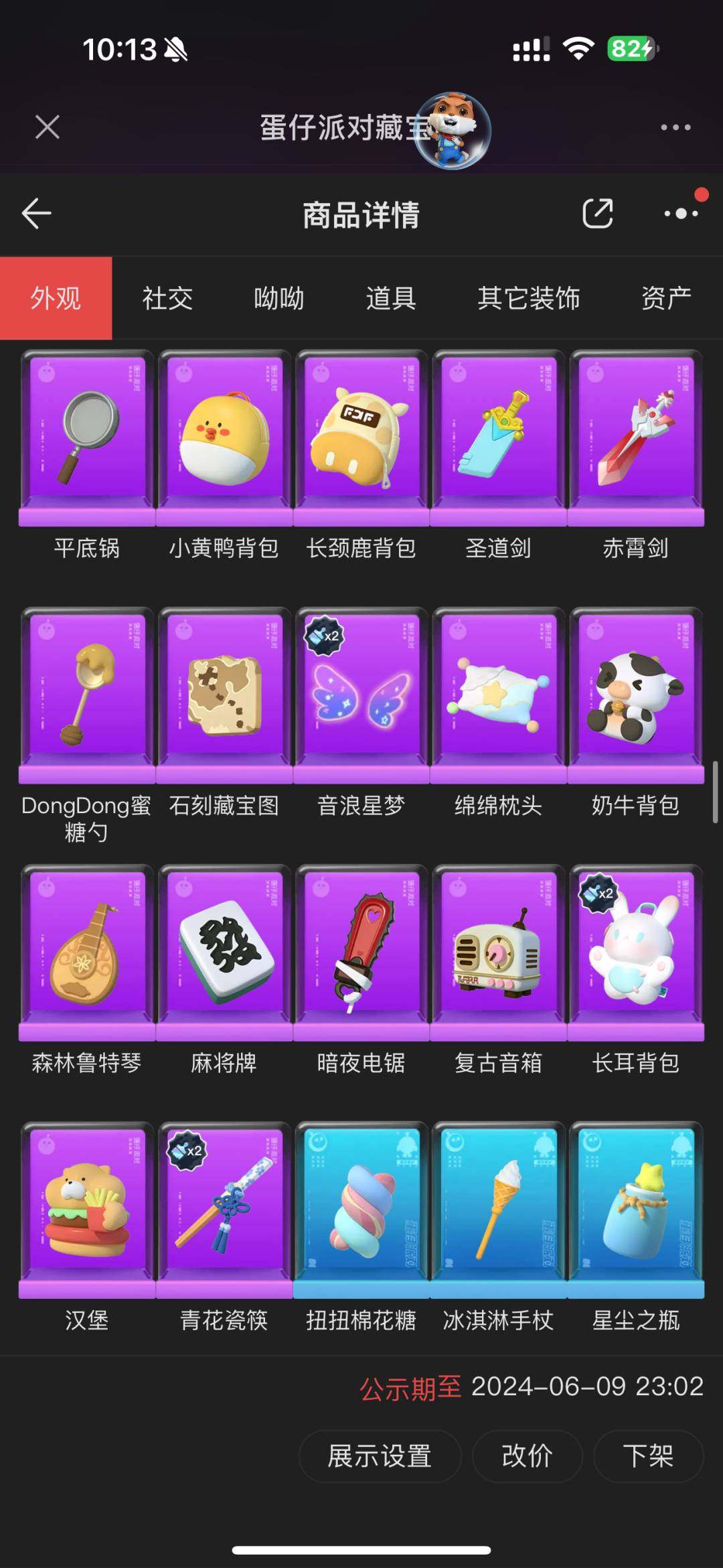Open the top bar three-dot menu

coord(675,127)
